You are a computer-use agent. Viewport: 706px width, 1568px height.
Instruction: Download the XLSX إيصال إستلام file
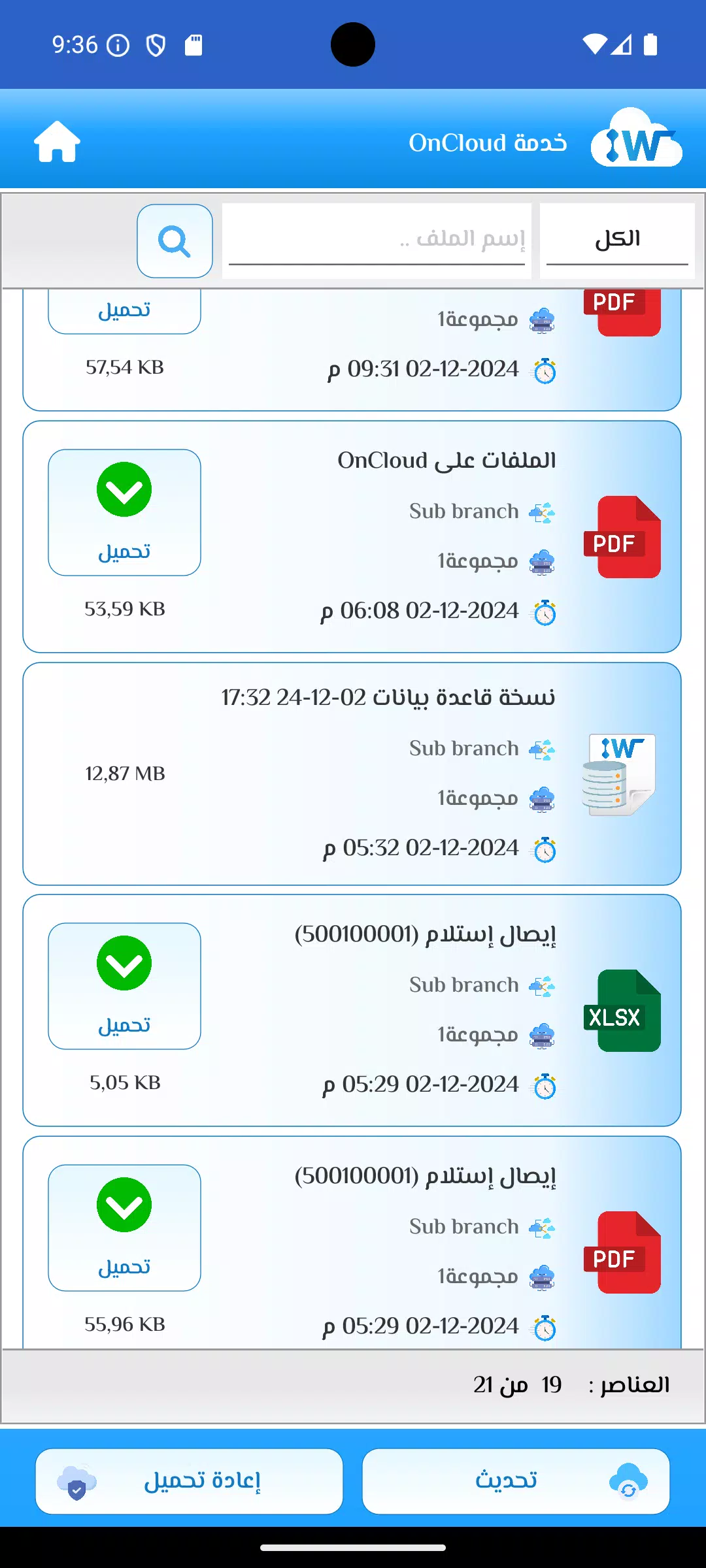click(x=124, y=986)
